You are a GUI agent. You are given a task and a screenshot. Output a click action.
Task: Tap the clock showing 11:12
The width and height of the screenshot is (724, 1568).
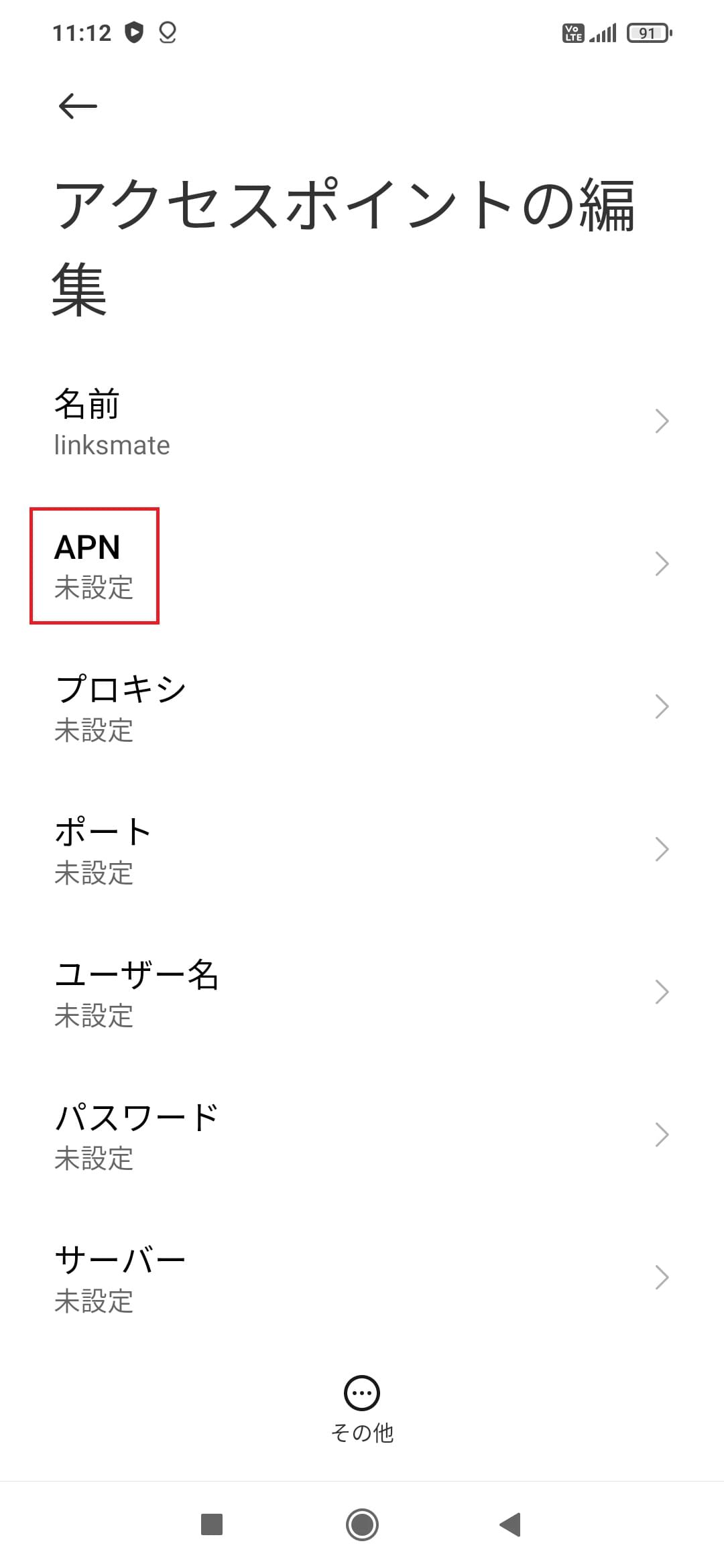(x=82, y=31)
